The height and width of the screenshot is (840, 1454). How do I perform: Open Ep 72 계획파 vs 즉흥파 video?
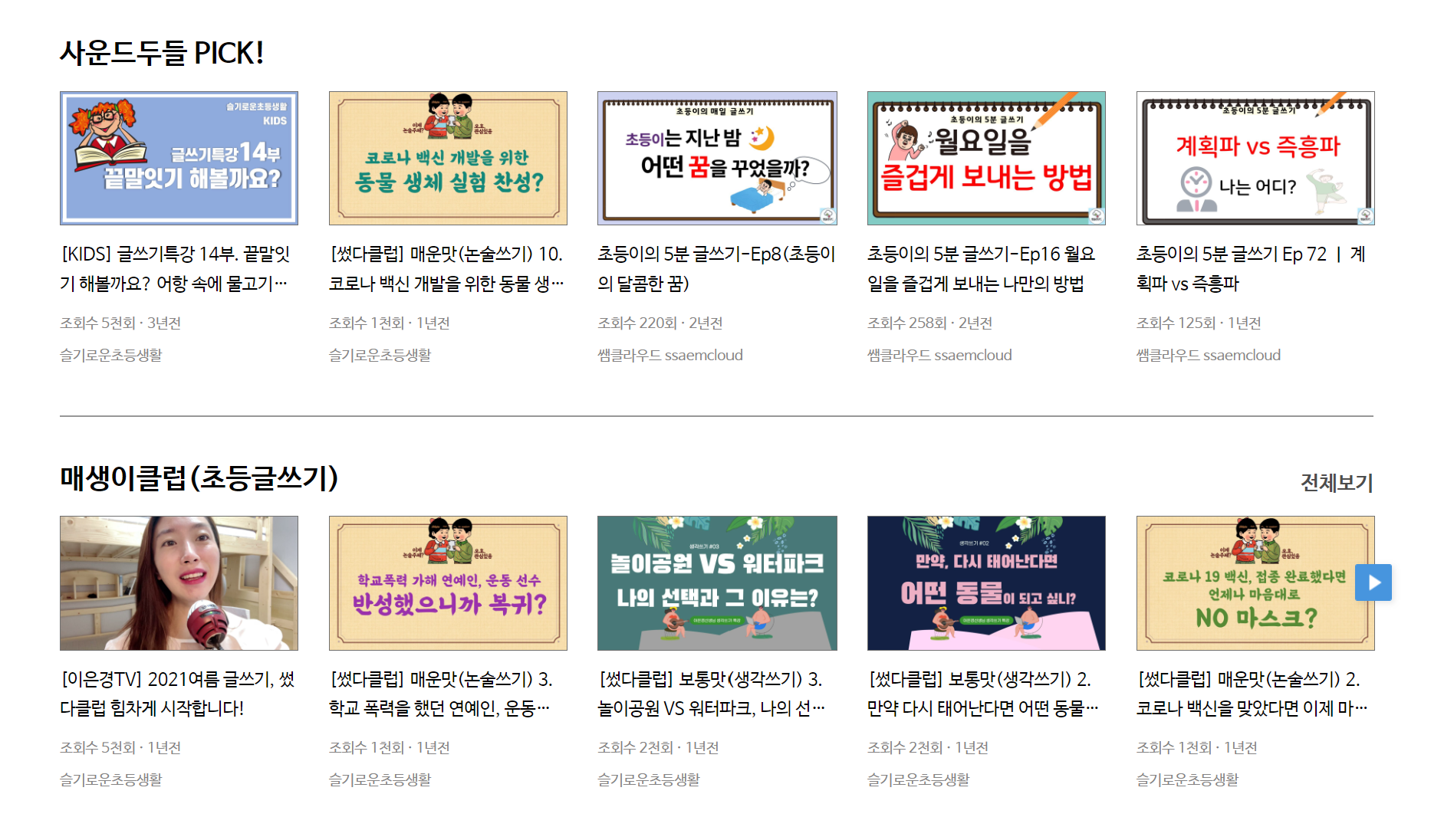(x=1255, y=159)
